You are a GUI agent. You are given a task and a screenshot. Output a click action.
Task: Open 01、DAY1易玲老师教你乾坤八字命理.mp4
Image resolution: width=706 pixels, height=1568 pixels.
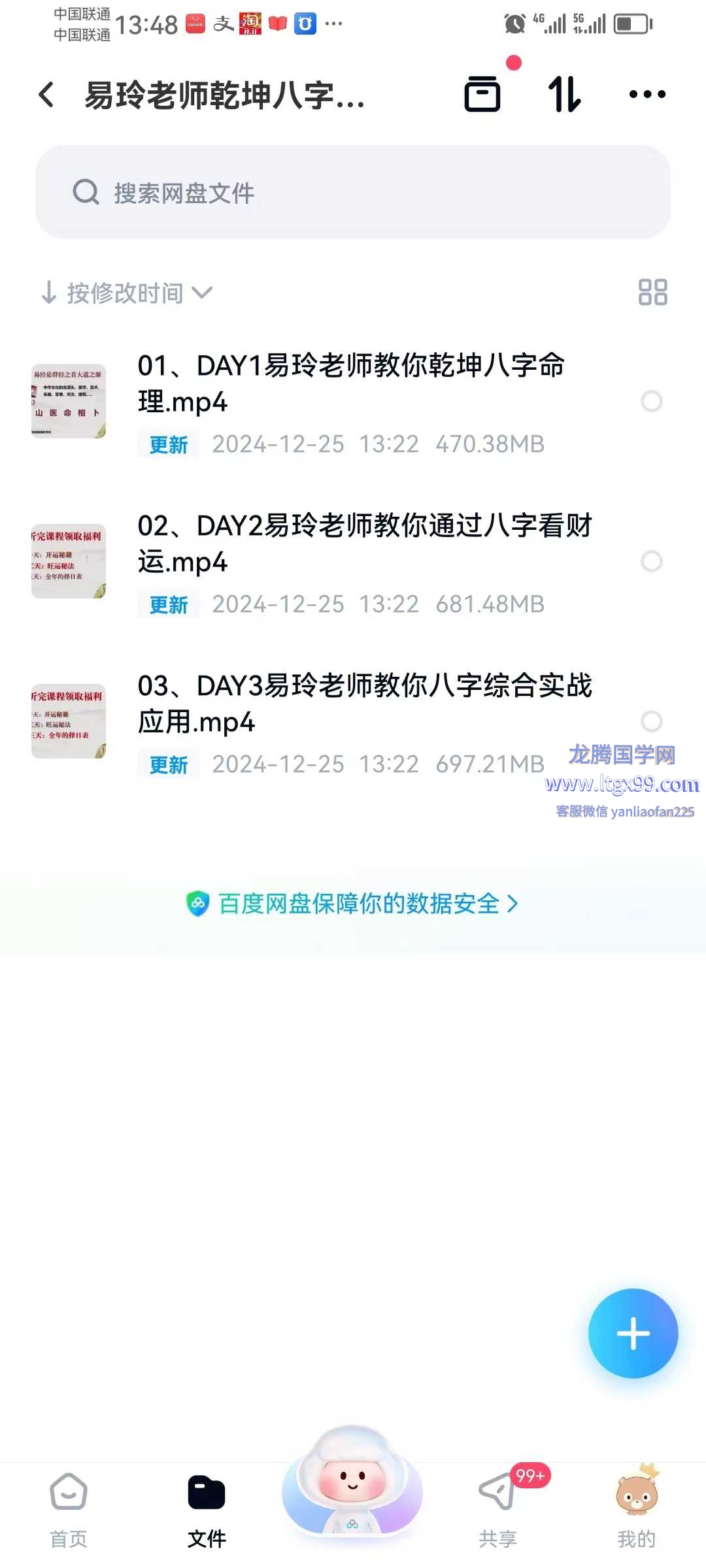click(350, 384)
